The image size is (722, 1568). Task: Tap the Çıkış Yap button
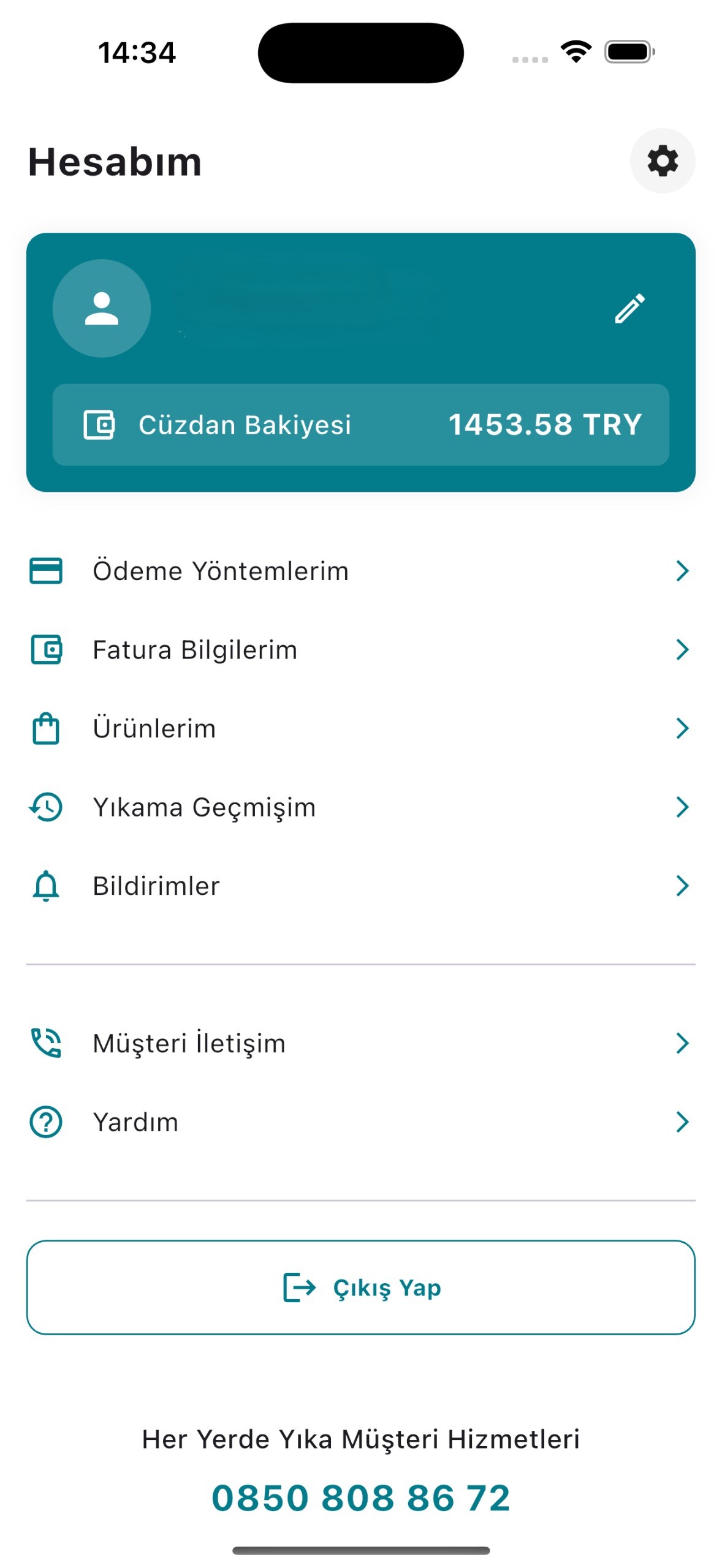[360, 1287]
